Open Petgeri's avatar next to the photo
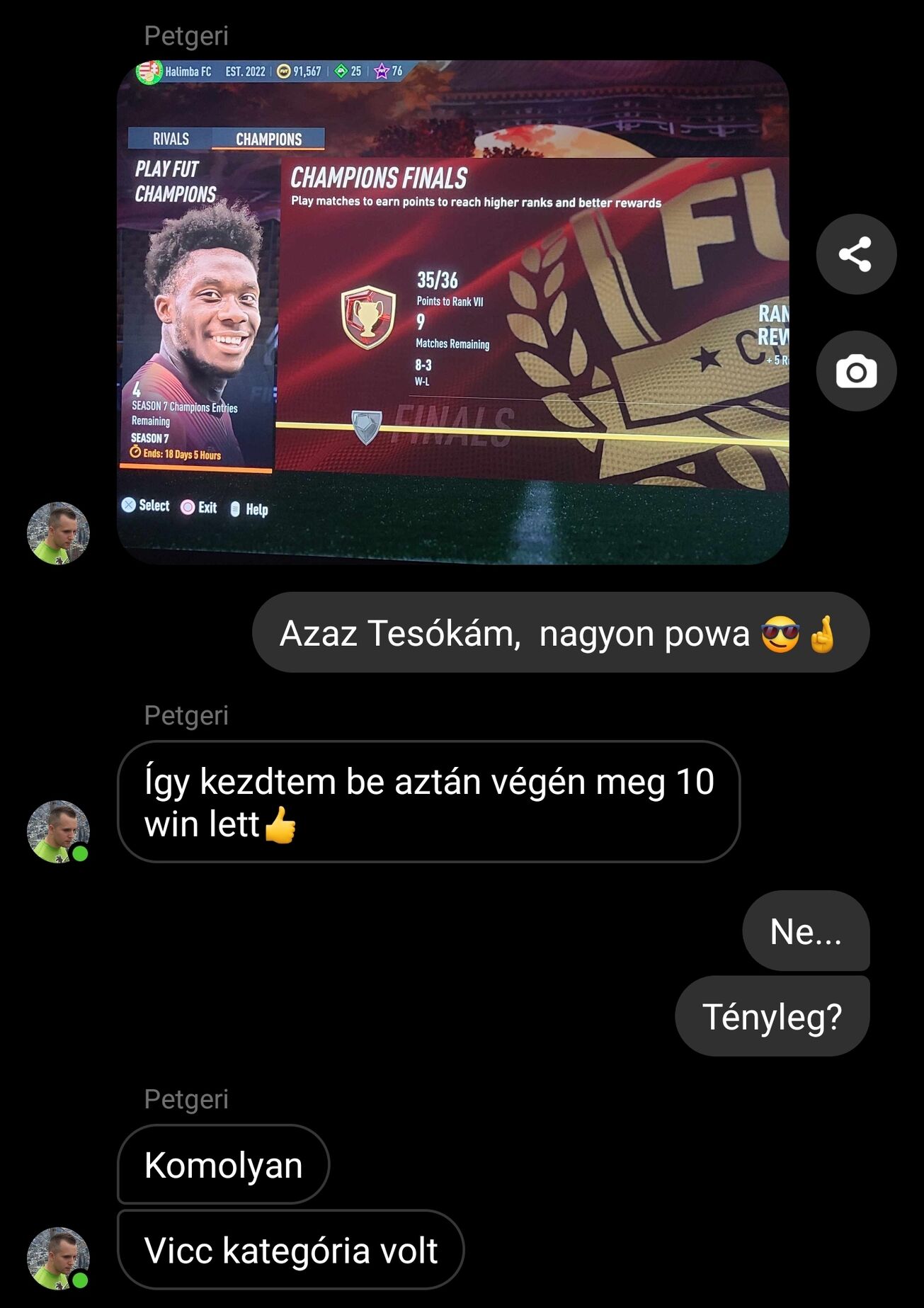924x1308 pixels. (58, 533)
